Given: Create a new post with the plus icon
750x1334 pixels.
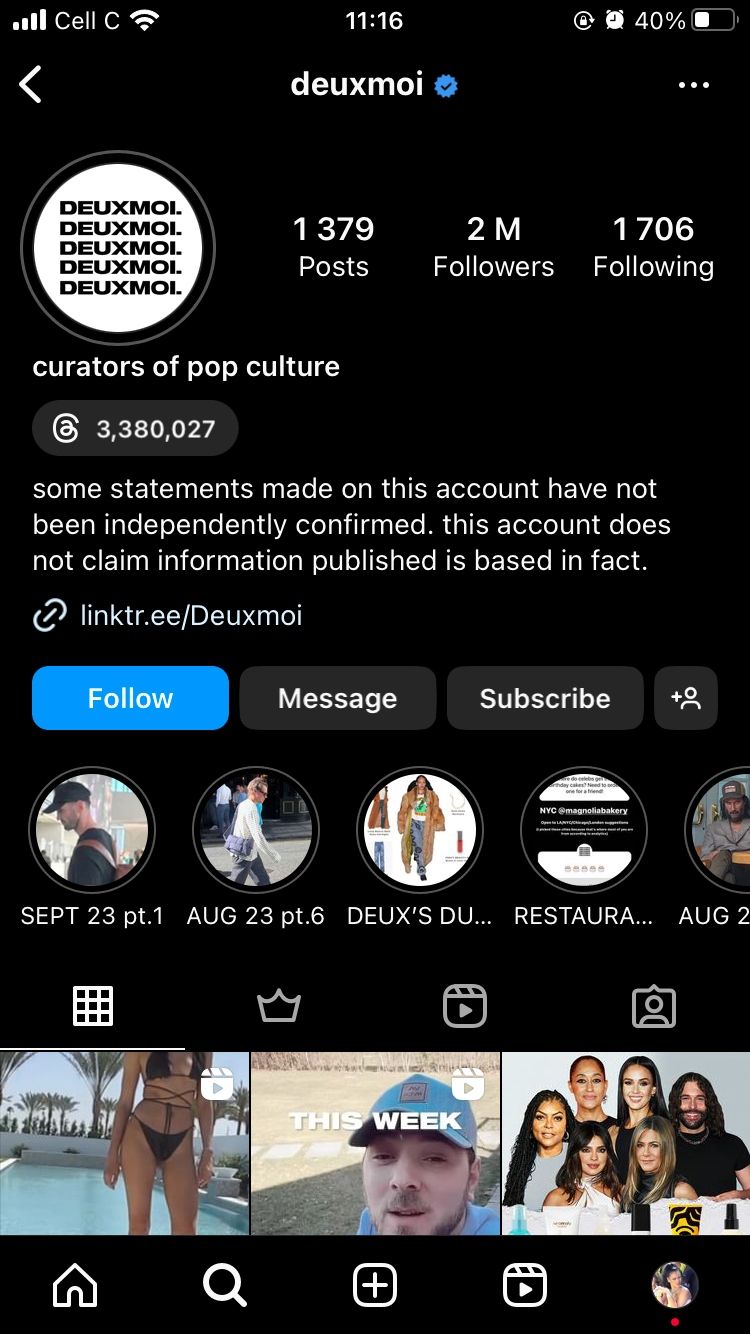Looking at the screenshot, I should click(375, 1285).
